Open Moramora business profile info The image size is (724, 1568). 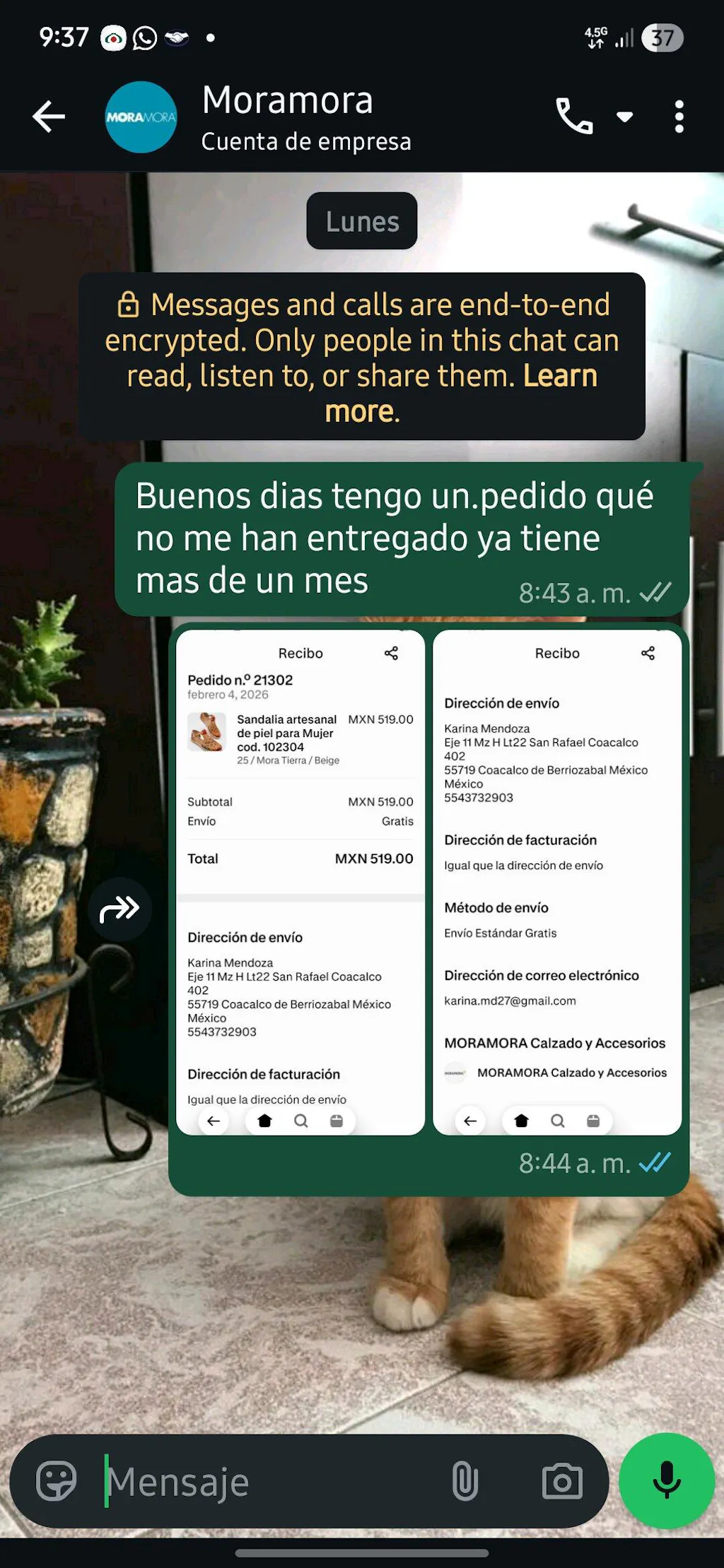tap(305, 117)
